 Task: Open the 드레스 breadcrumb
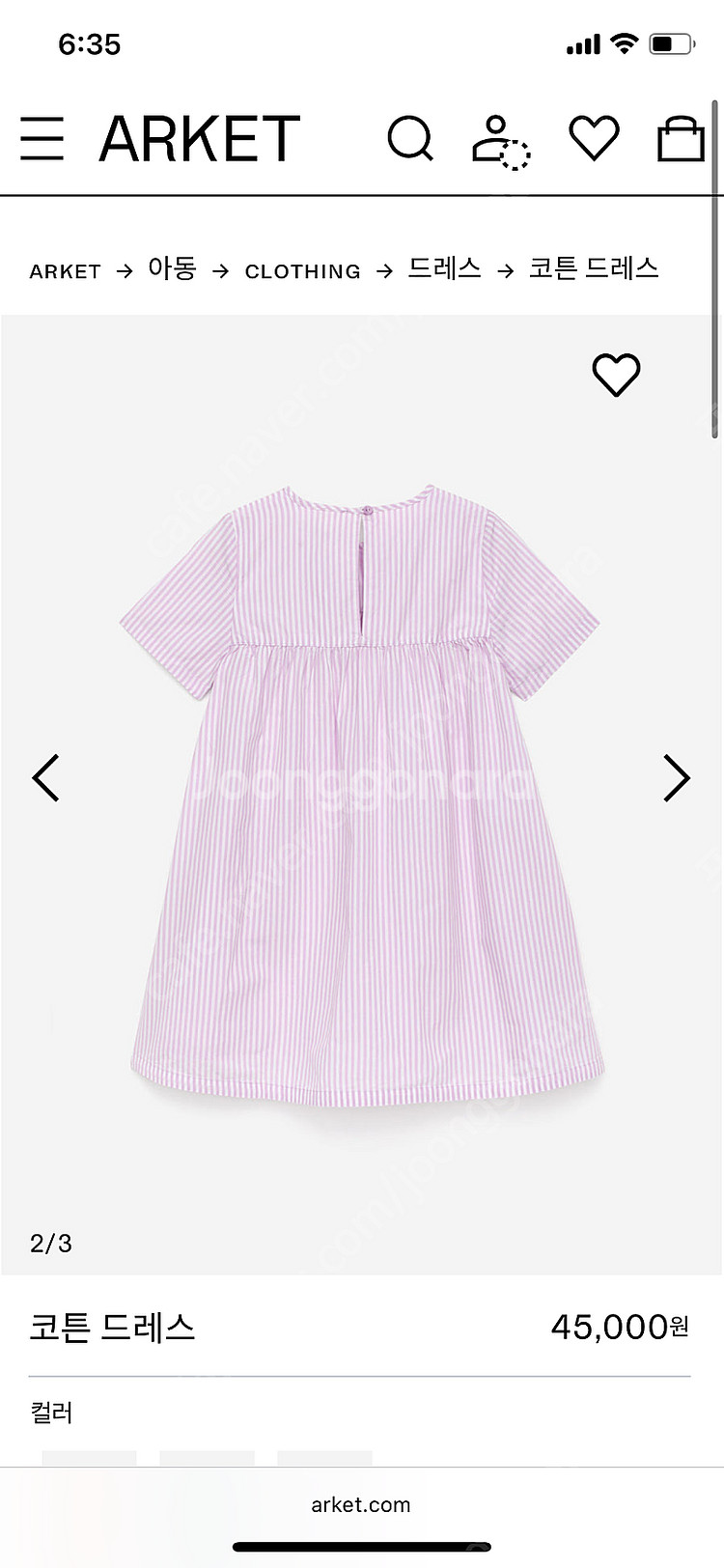(x=444, y=269)
